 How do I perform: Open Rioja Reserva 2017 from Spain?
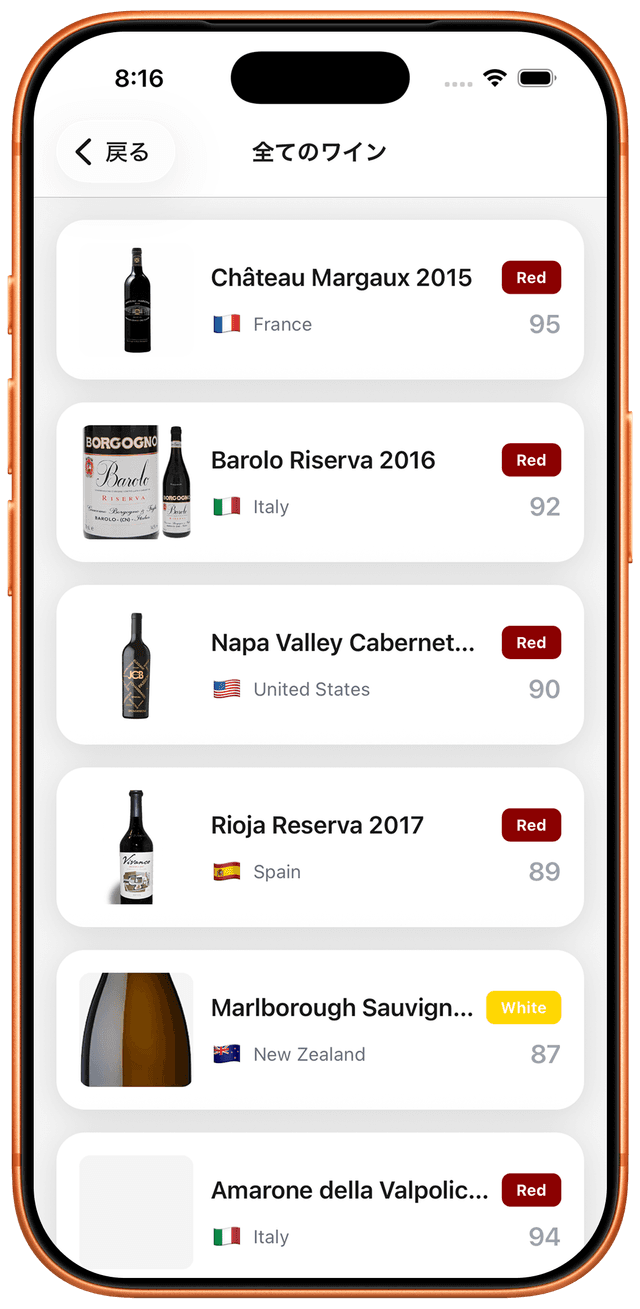click(320, 847)
